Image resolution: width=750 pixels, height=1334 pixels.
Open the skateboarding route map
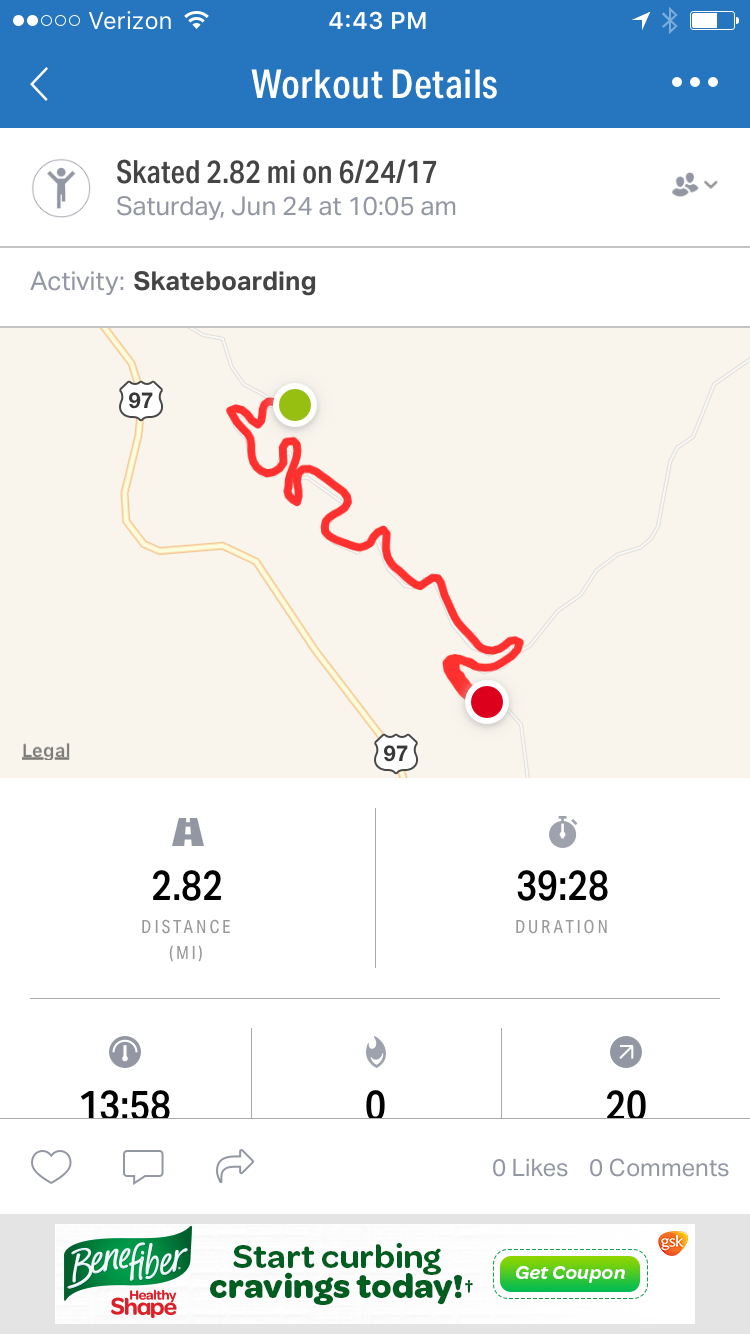point(375,552)
